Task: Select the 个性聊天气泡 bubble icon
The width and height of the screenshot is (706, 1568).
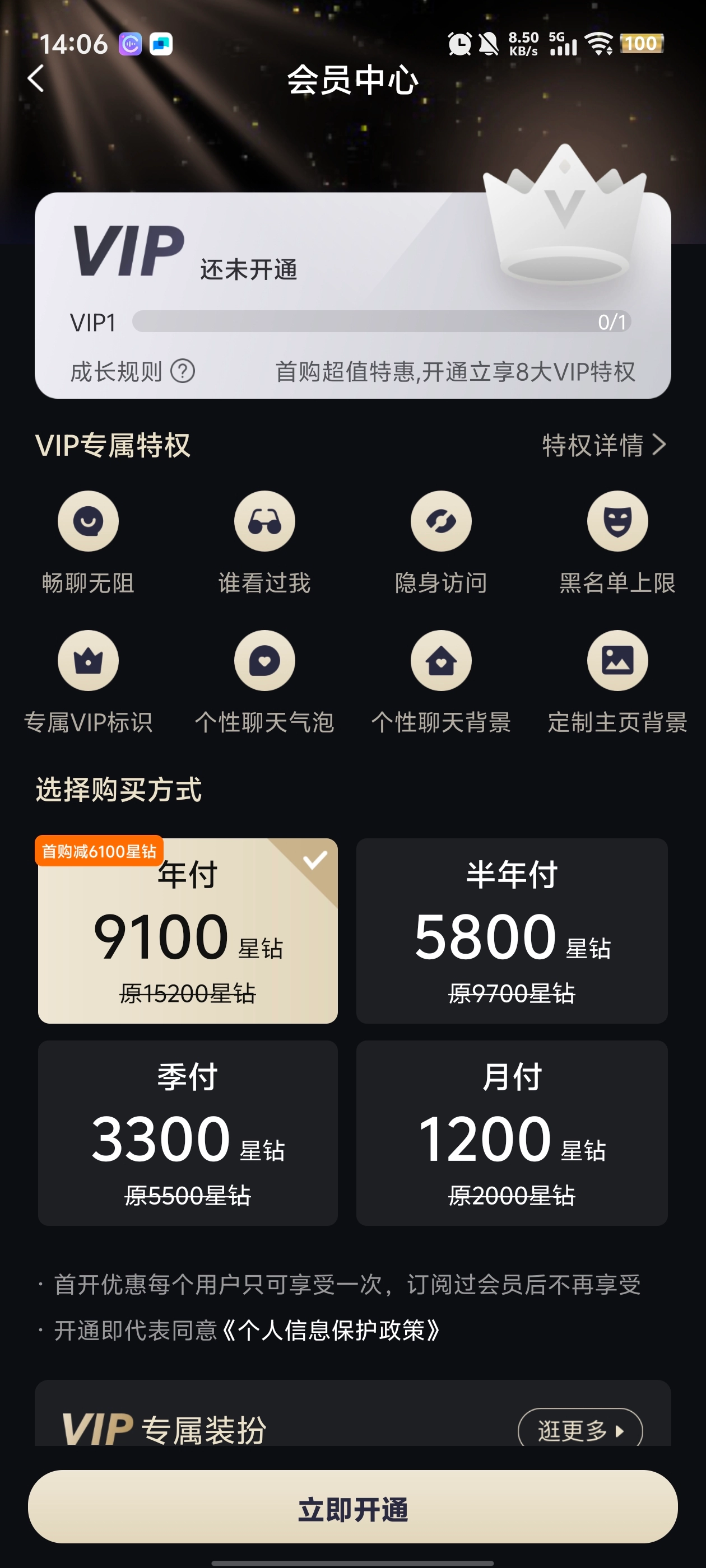Action: (x=264, y=660)
